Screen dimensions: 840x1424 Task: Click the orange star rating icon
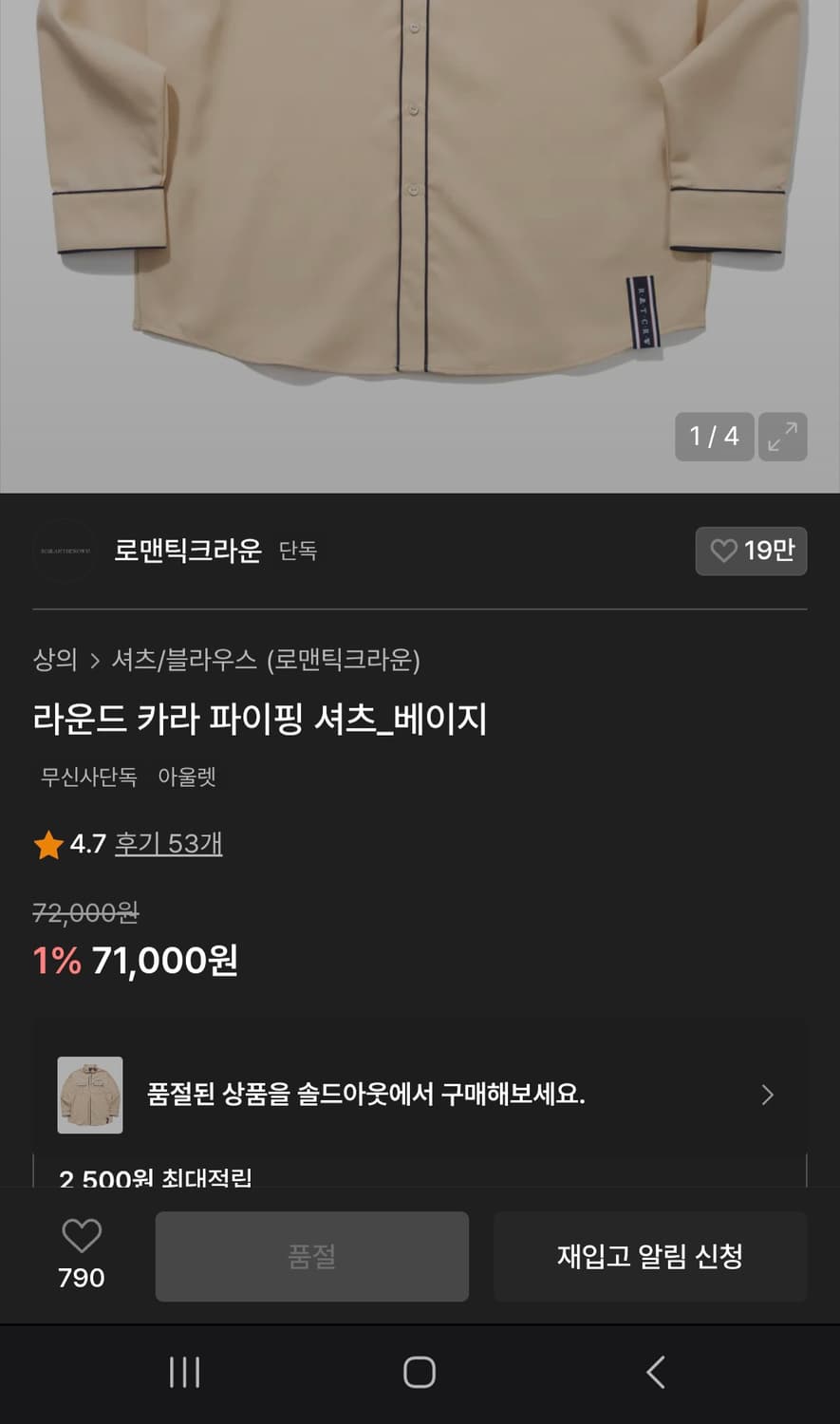[47, 843]
